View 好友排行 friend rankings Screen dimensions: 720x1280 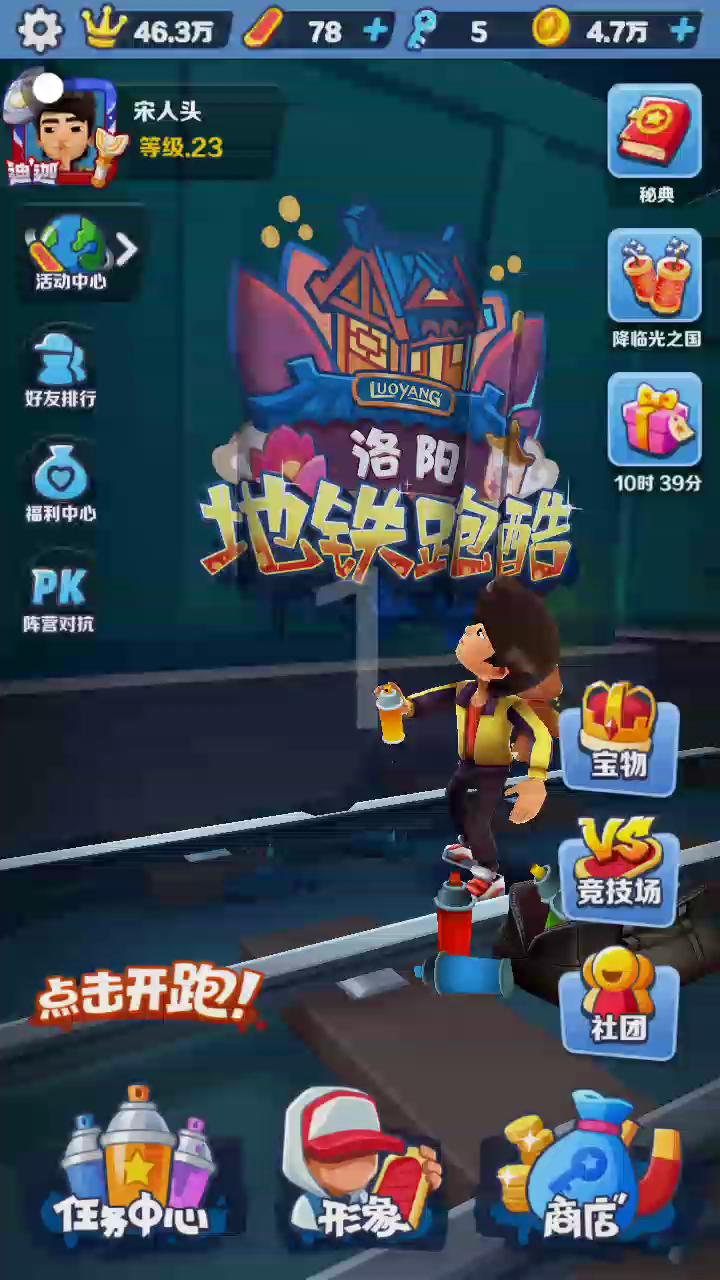point(60,370)
